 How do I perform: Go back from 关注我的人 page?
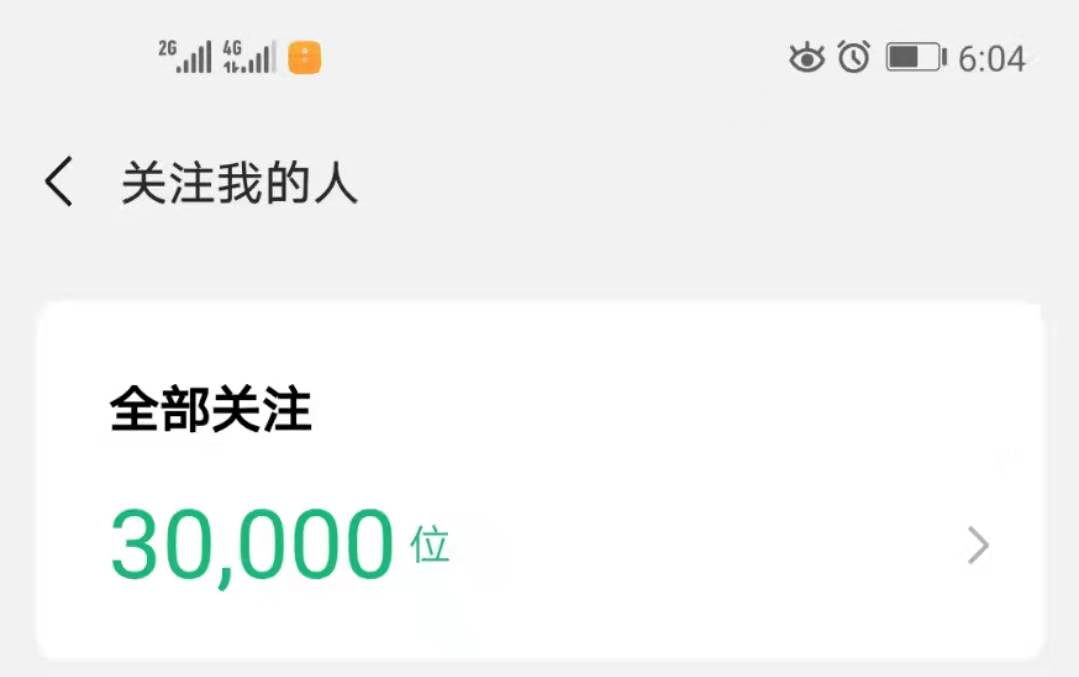(60, 183)
